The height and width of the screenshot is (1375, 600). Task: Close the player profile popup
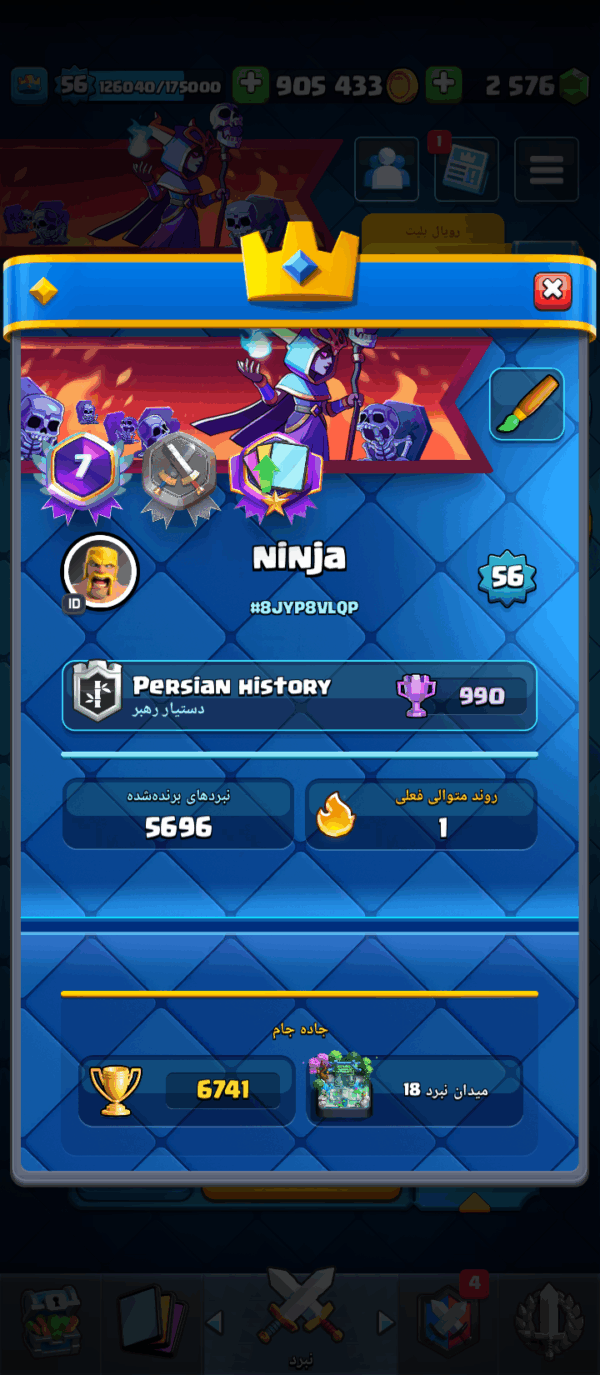coord(552,291)
